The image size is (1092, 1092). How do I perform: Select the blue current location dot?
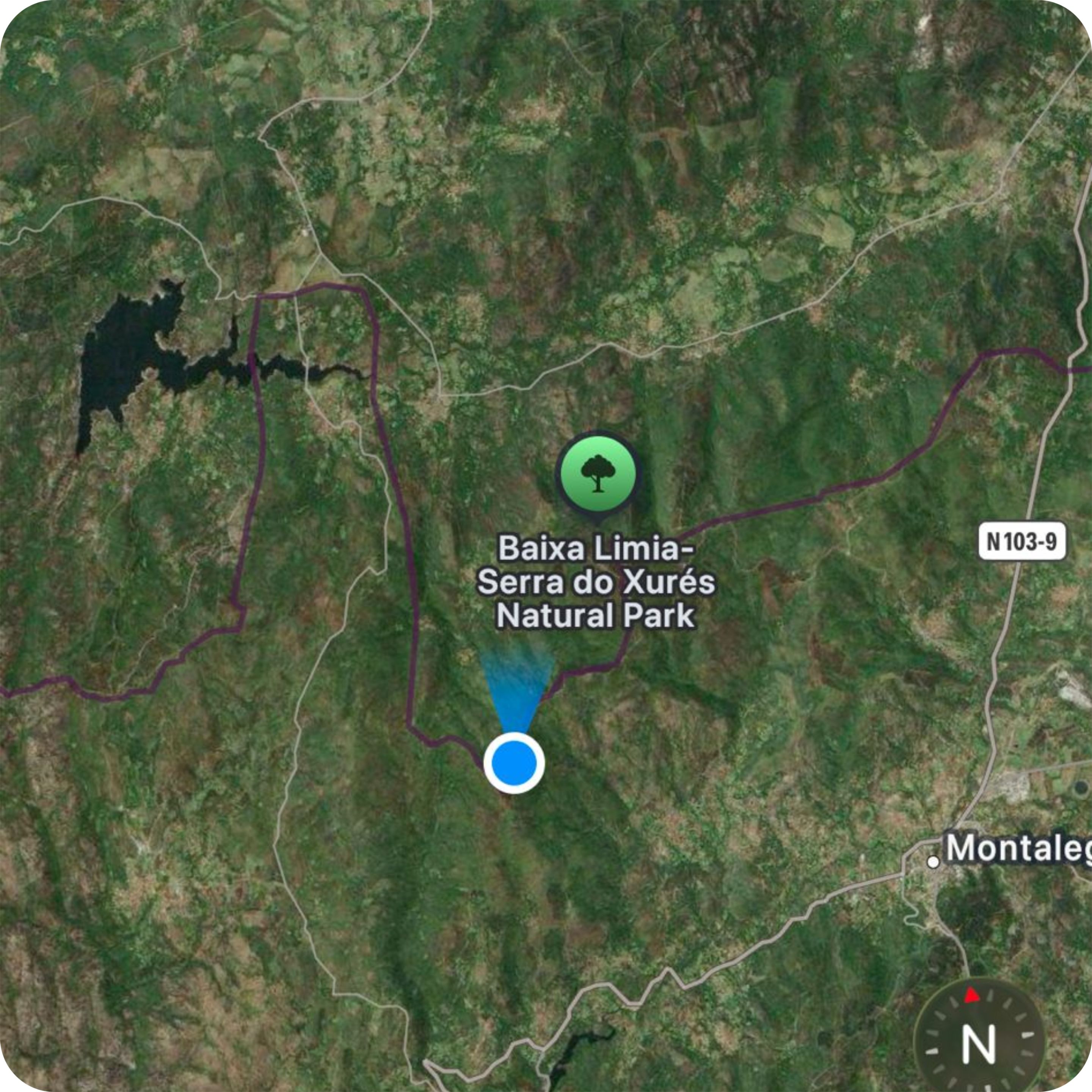pos(514,763)
